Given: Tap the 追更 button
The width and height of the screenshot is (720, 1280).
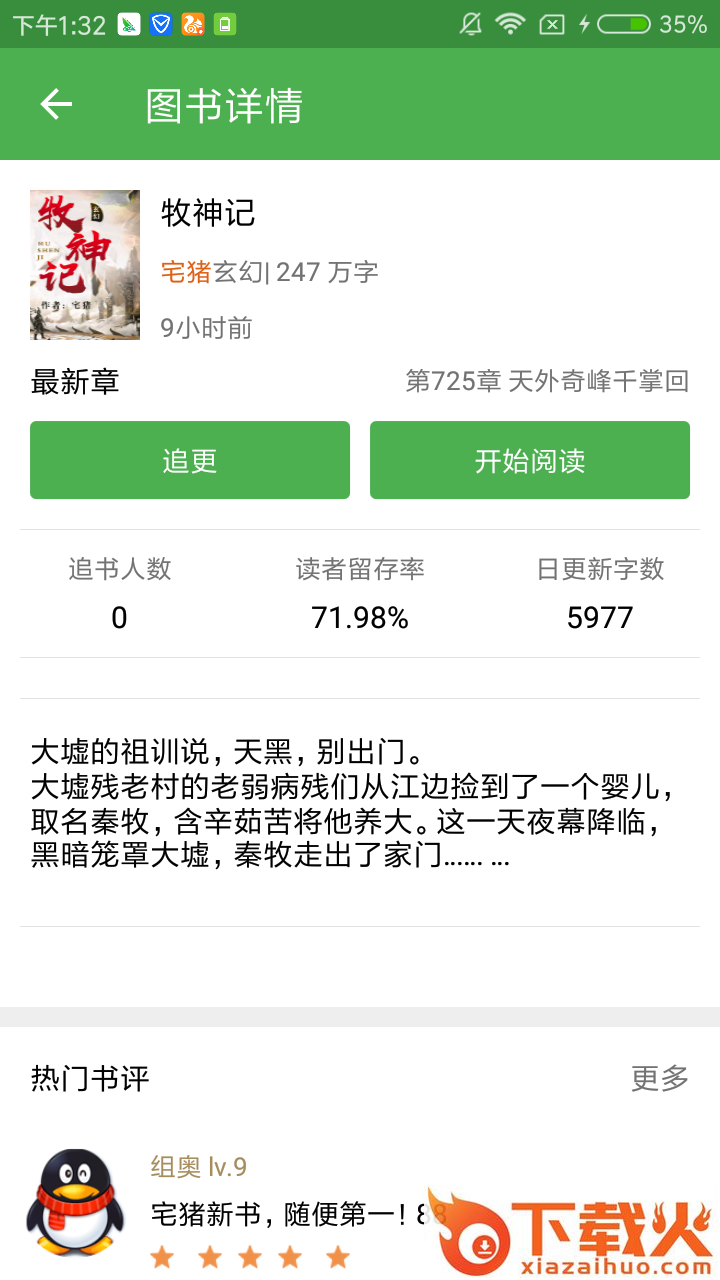Looking at the screenshot, I should (190, 460).
